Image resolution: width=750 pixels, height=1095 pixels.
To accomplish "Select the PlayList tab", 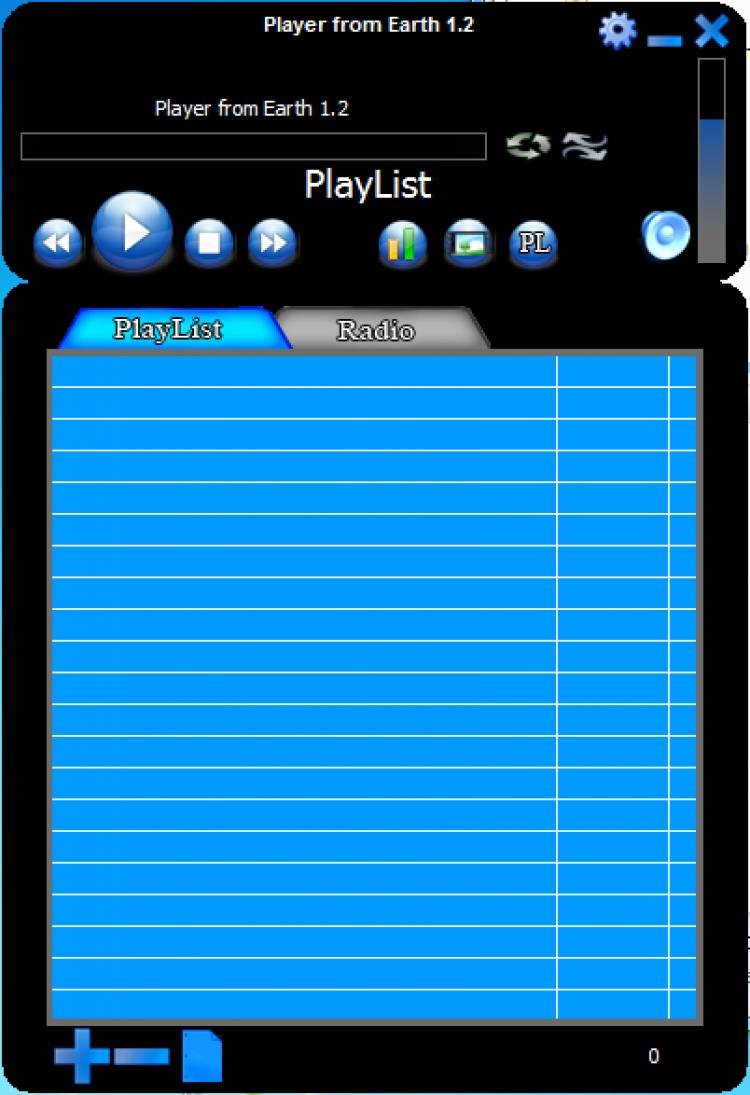I will click(x=168, y=329).
